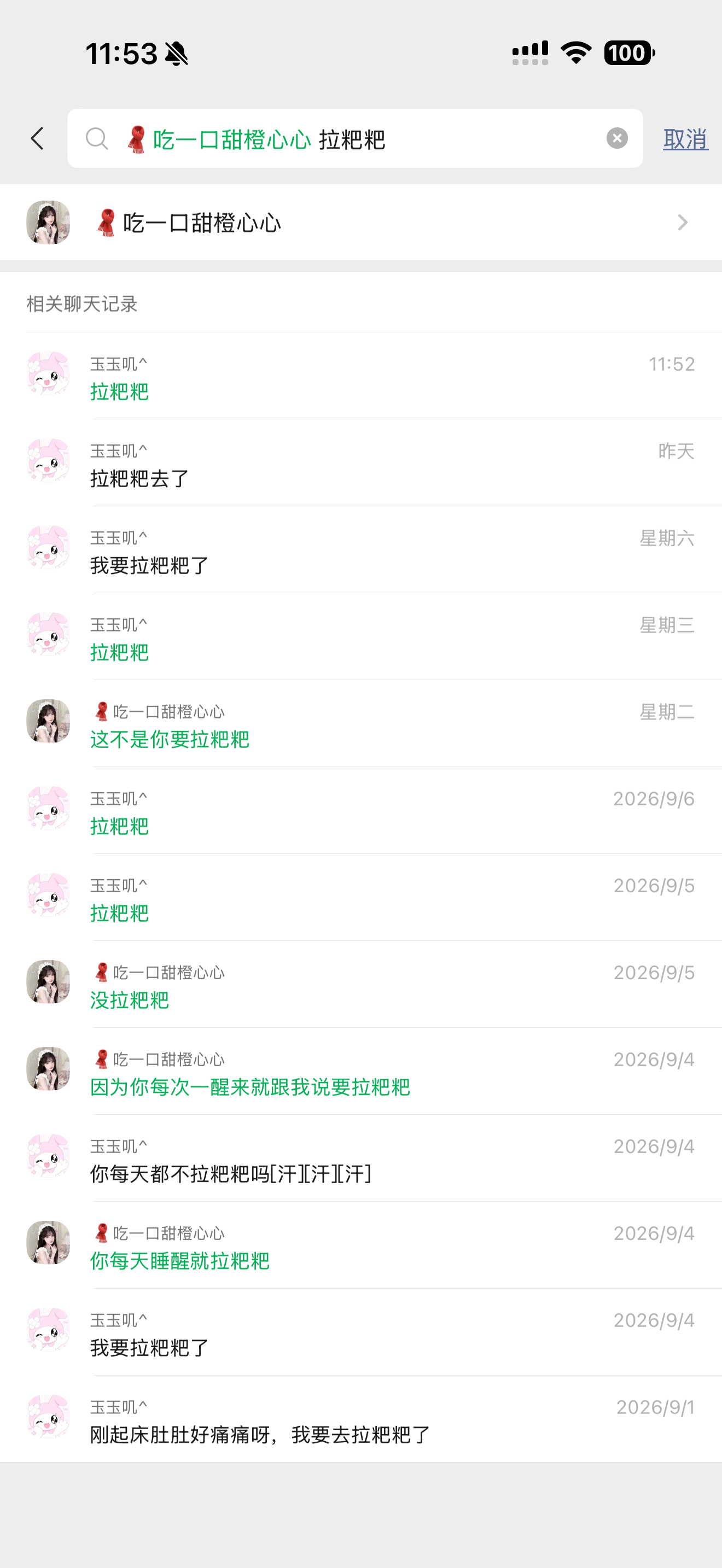The image size is (722, 1568).
Task: Open the 2026/9/1 message 刚起床肚肚好痛痛呀
Action: pyautogui.click(x=361, y=1419)
